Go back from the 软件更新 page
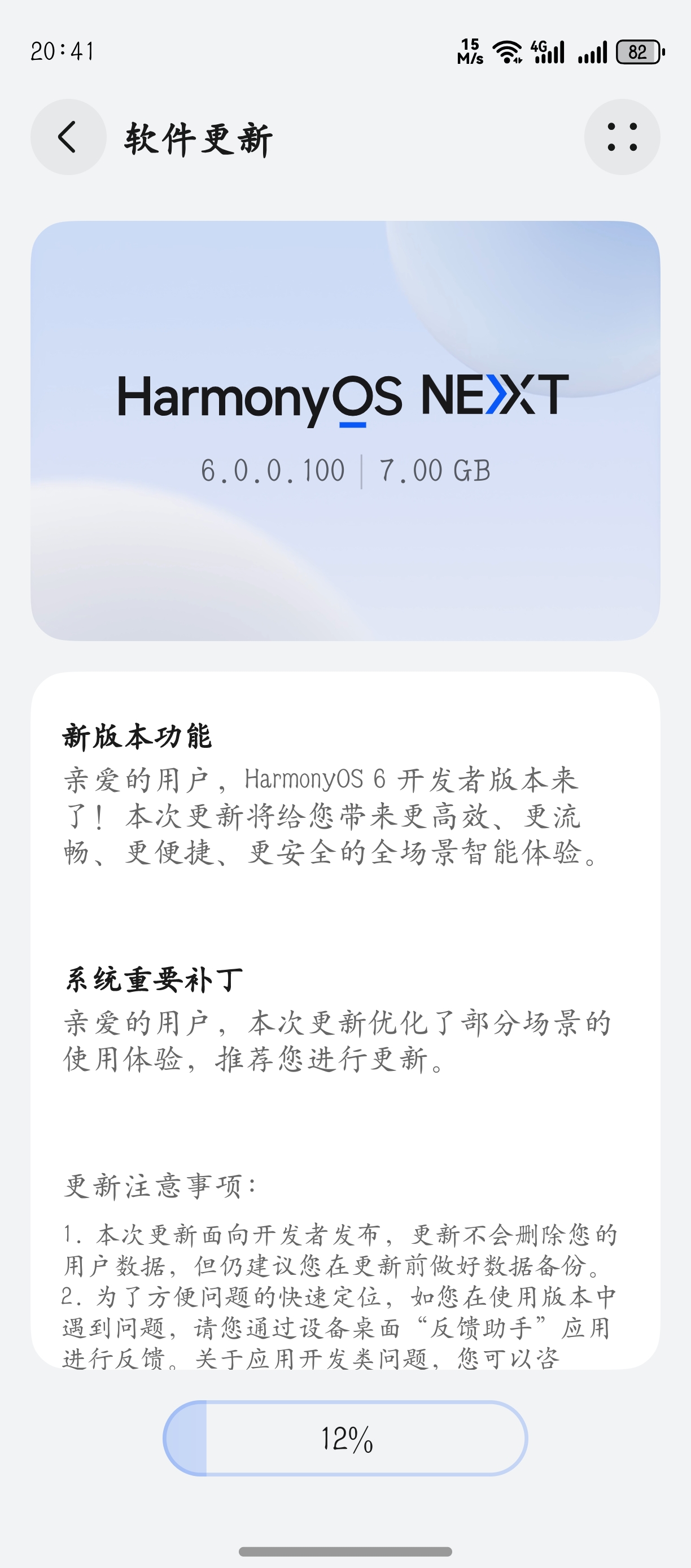Screen dimensions: 691x1568 [x=68, y=137]
